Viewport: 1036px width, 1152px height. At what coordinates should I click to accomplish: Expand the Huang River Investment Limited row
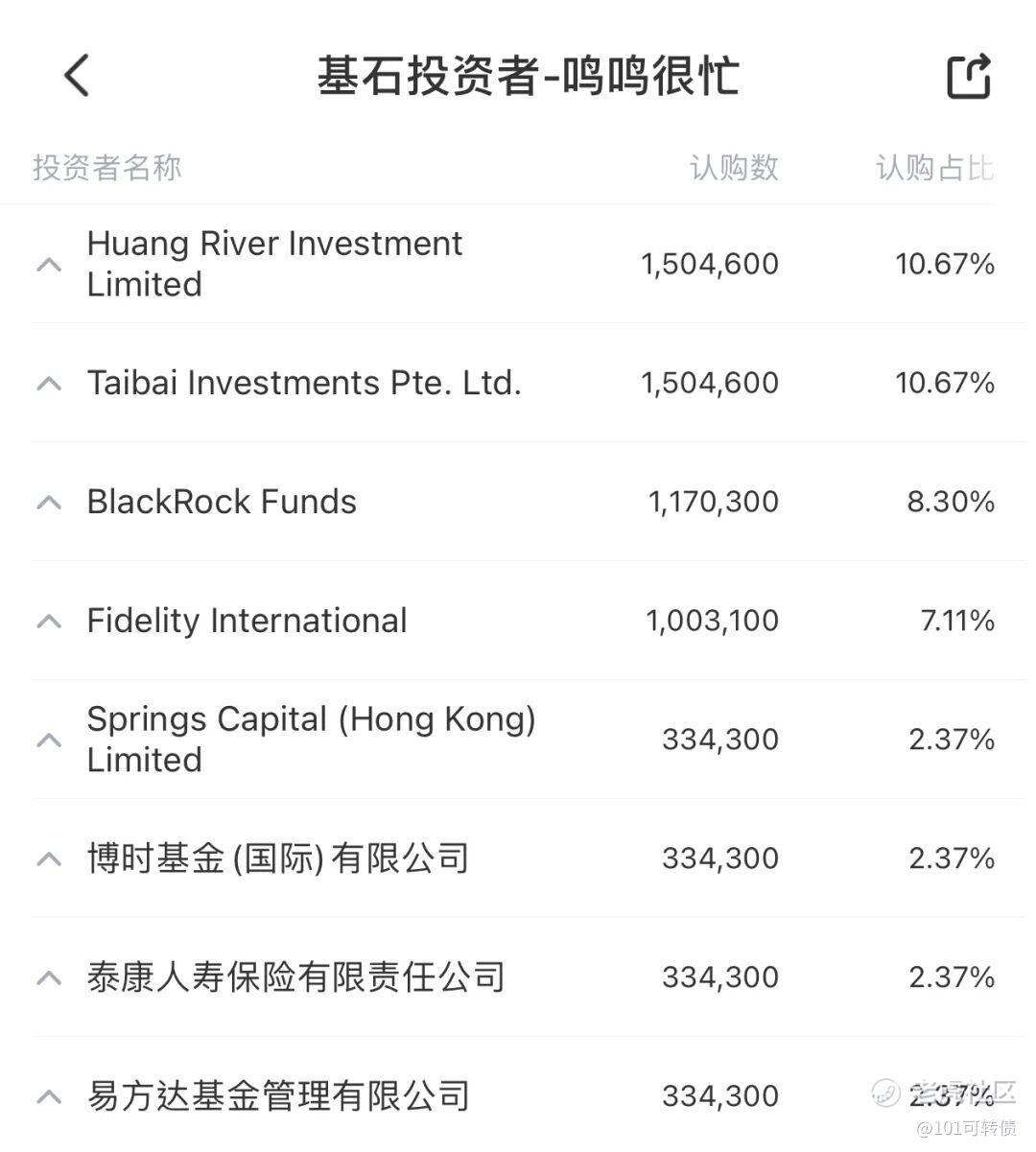49,265
